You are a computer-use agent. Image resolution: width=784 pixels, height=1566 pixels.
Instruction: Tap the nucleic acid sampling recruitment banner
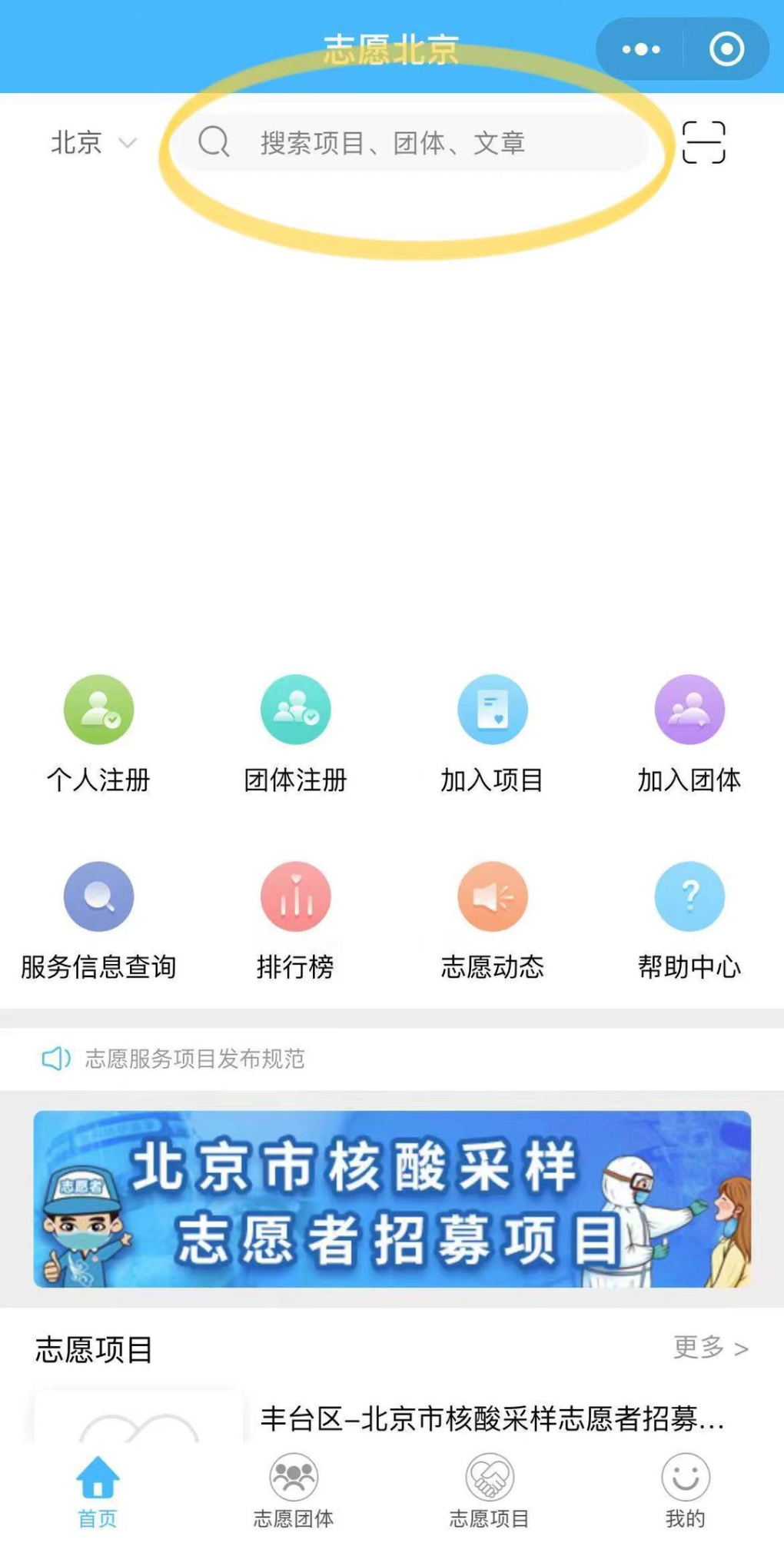point(392,1199)
